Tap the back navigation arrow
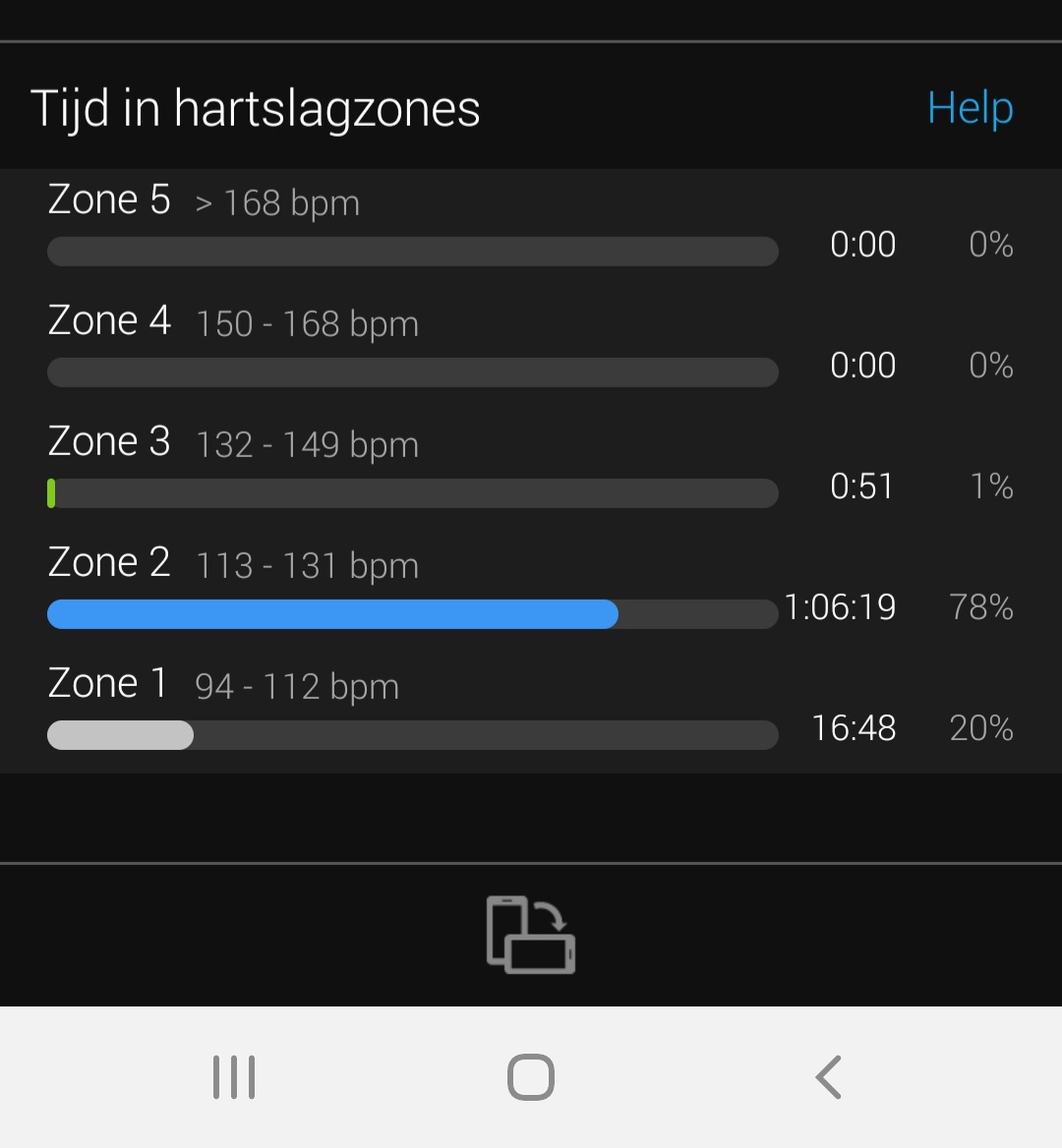1062x1148 pixels. [x=827, y=1076]
